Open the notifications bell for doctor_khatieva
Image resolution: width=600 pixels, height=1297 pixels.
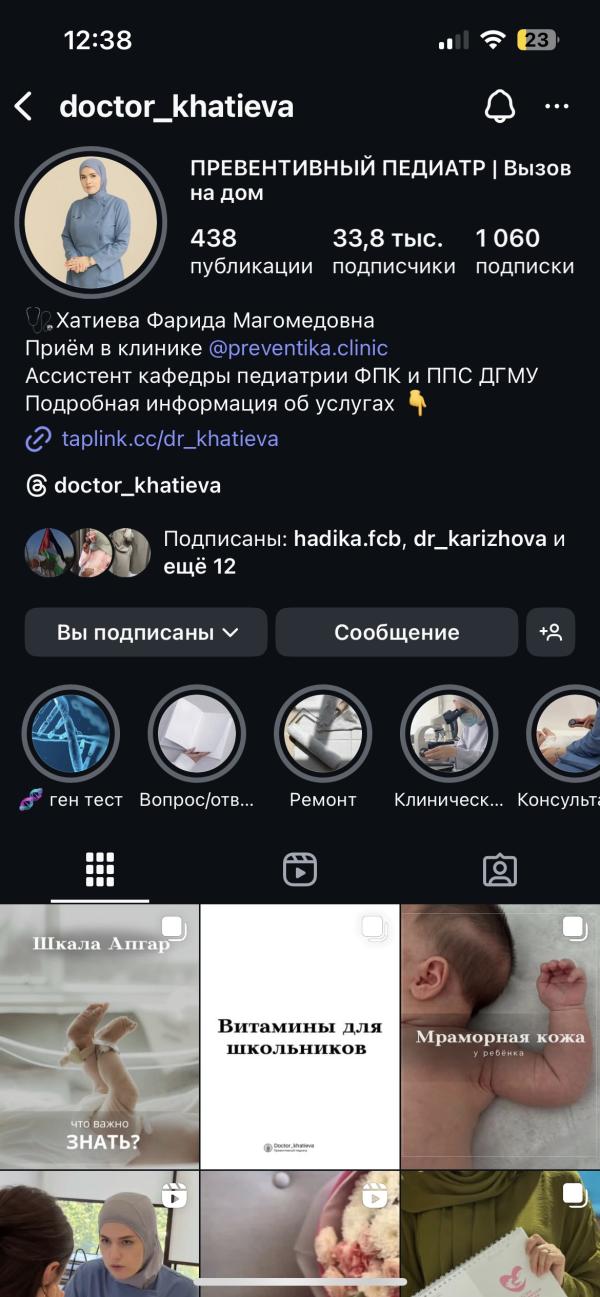click(x=499, y=106)
